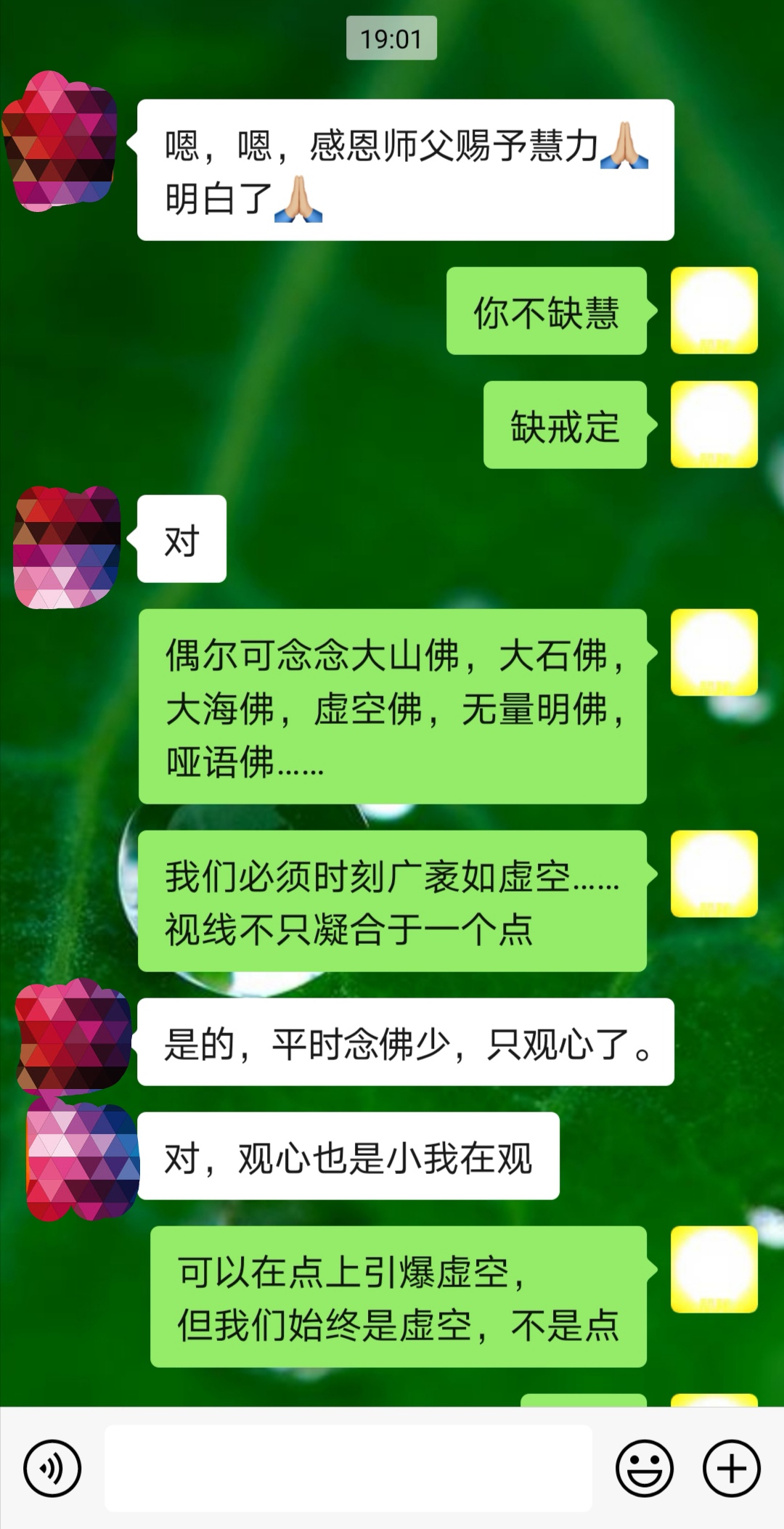This screenshot has height=1529, width=784.
Task: Open sender avatar beside 对，观心也是小我在观
Action: tap(82, 1158)
